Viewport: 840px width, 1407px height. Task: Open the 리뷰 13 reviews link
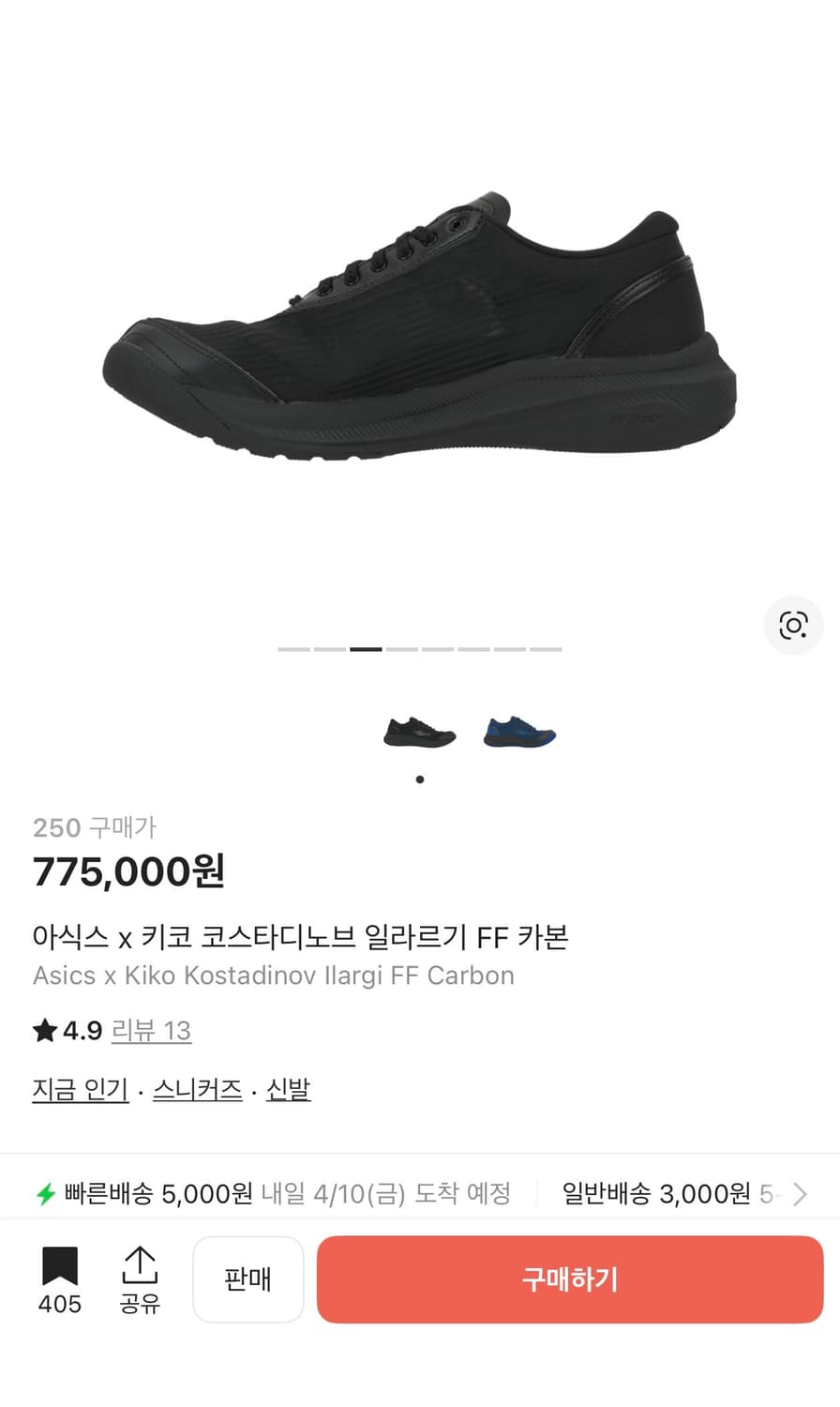[152, 1030]
